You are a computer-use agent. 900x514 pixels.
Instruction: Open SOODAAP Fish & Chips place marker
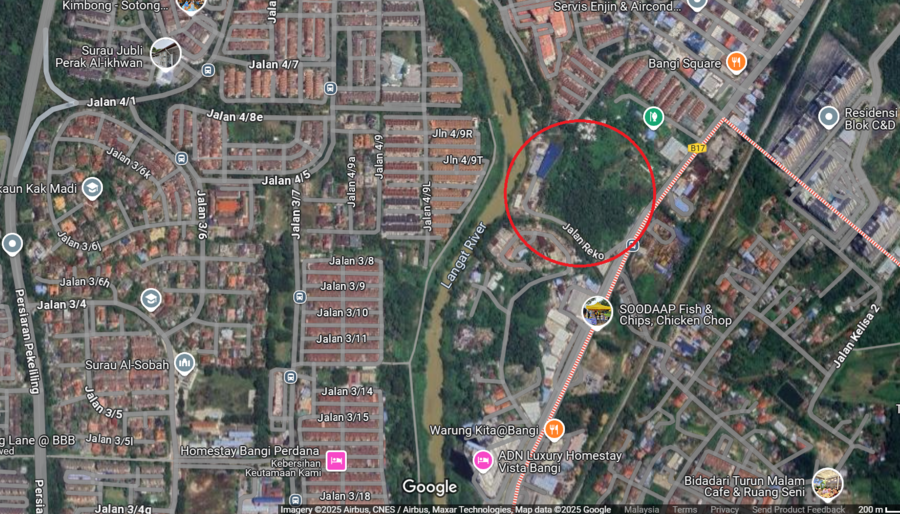pos(597,311)
